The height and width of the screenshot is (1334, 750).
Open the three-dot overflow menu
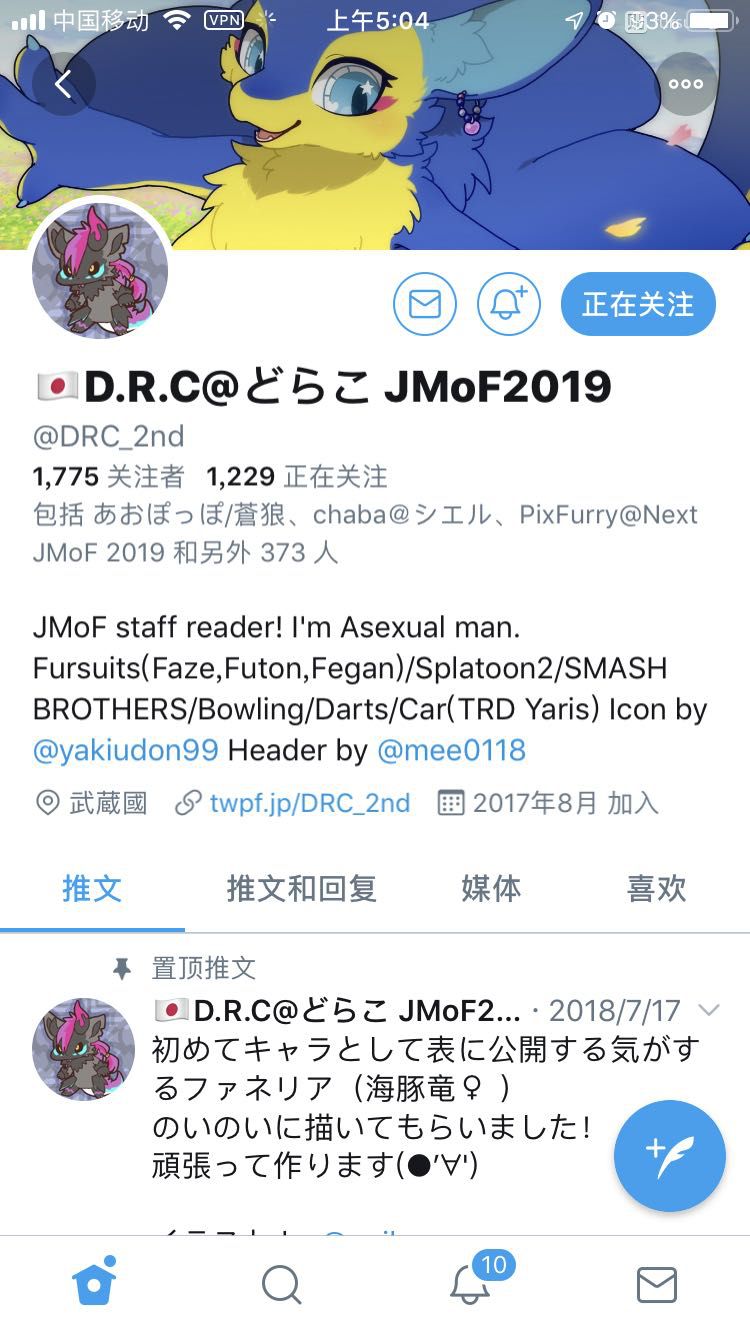click(686, 85)
